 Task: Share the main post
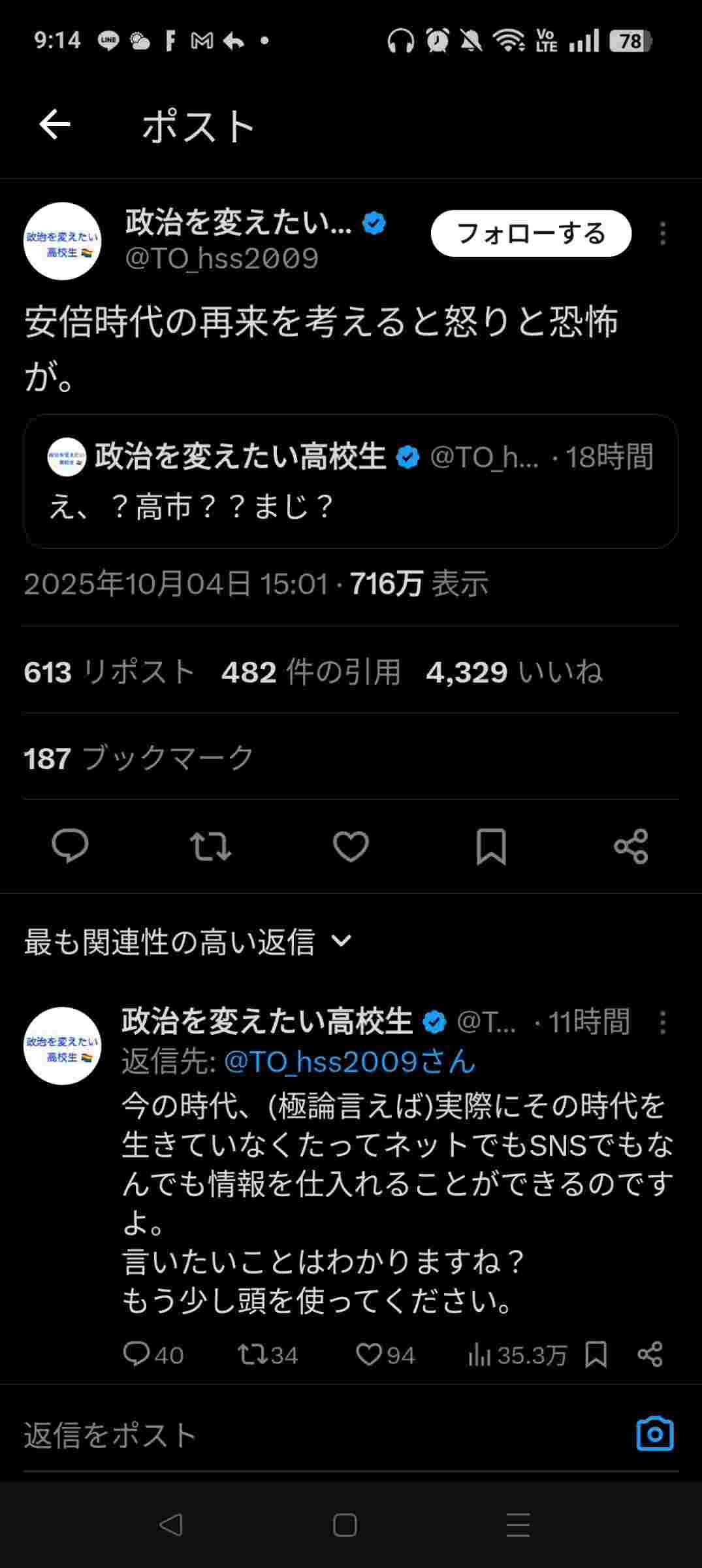(x=631, y=846)
